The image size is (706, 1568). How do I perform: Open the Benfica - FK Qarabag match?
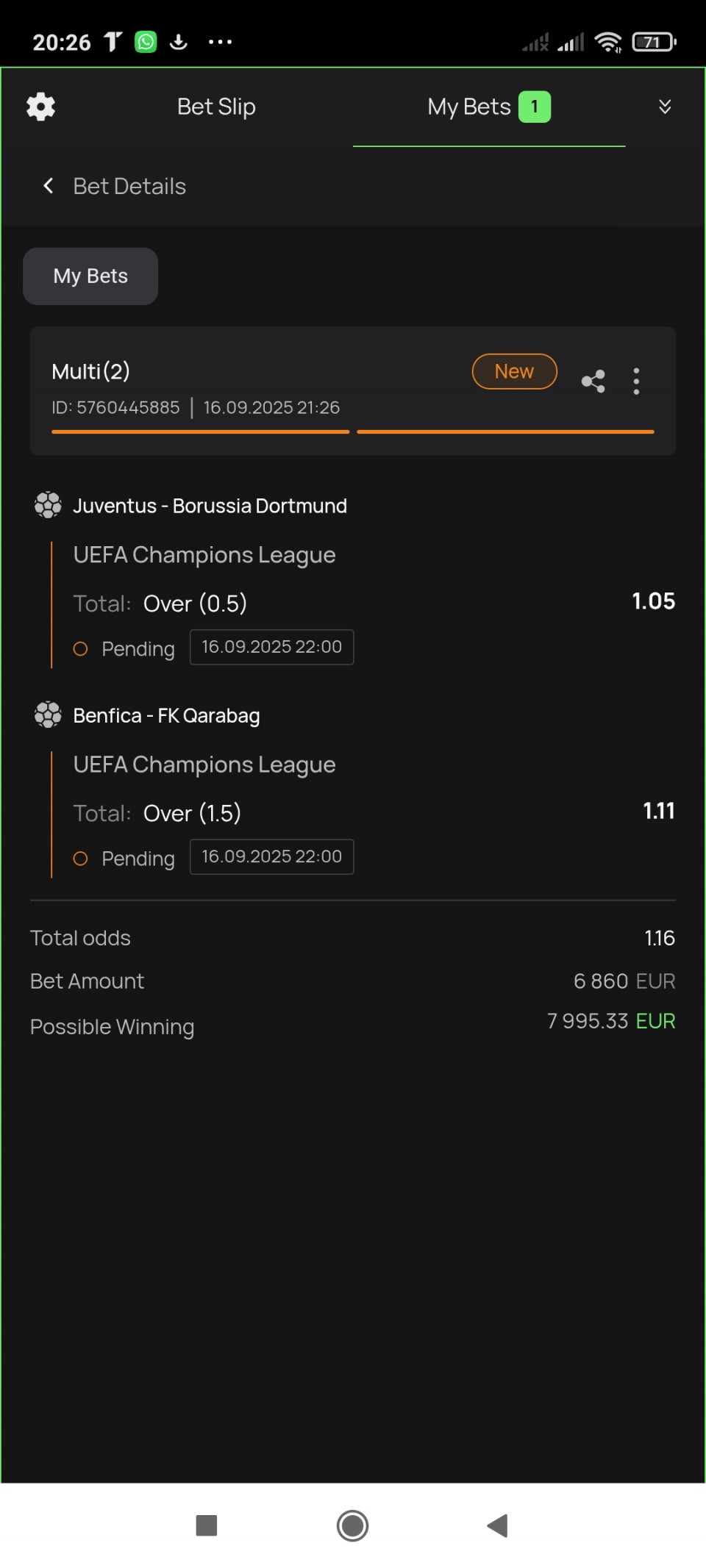pyautogui.click(x=166, y=715)
